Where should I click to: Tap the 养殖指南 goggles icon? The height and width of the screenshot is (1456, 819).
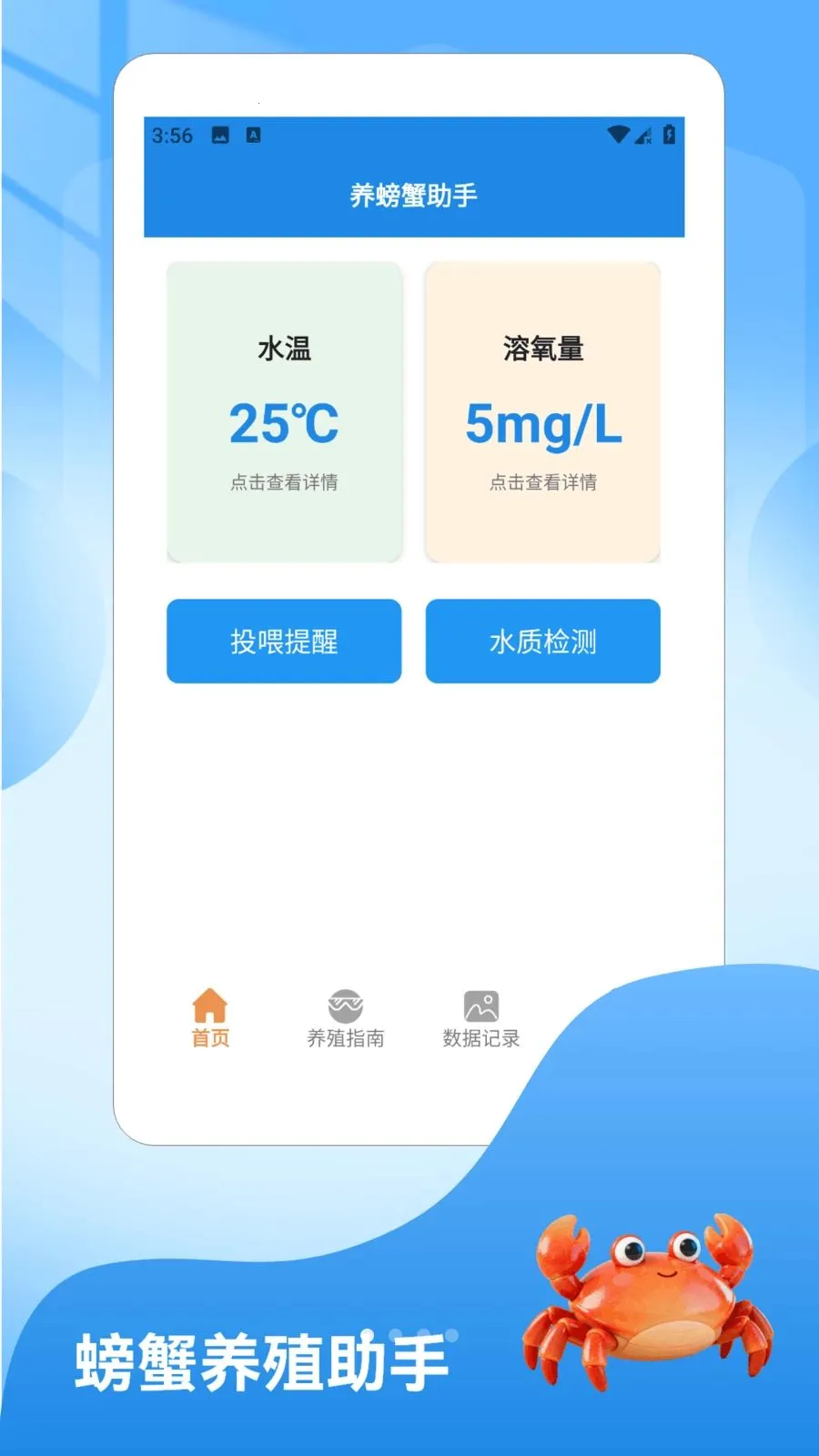pyautogui.click(x=344, y=1006)
